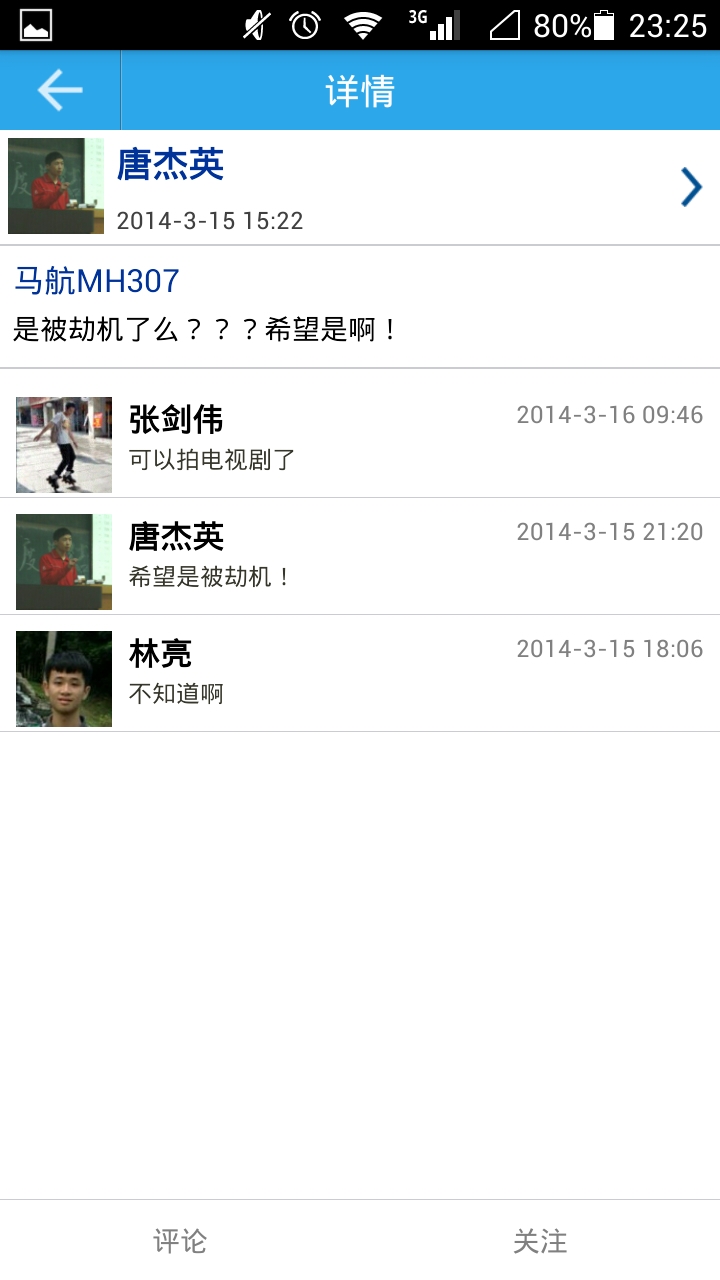Select 林亮's comment 不知道啊
The image size is (720, 1280).
click(x=176, y=694)
